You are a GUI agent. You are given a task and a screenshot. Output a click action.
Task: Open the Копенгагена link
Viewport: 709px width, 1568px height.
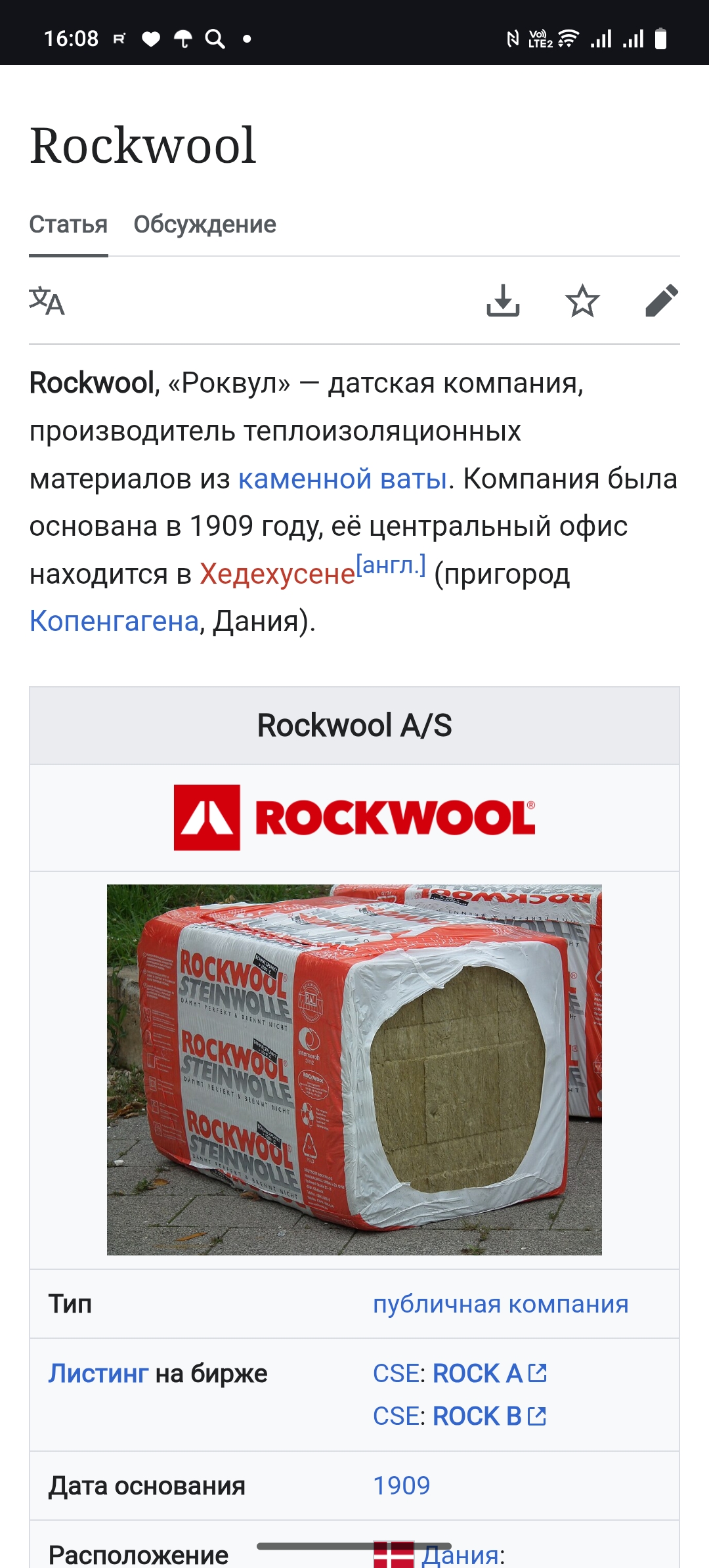(x=114, y=621)
